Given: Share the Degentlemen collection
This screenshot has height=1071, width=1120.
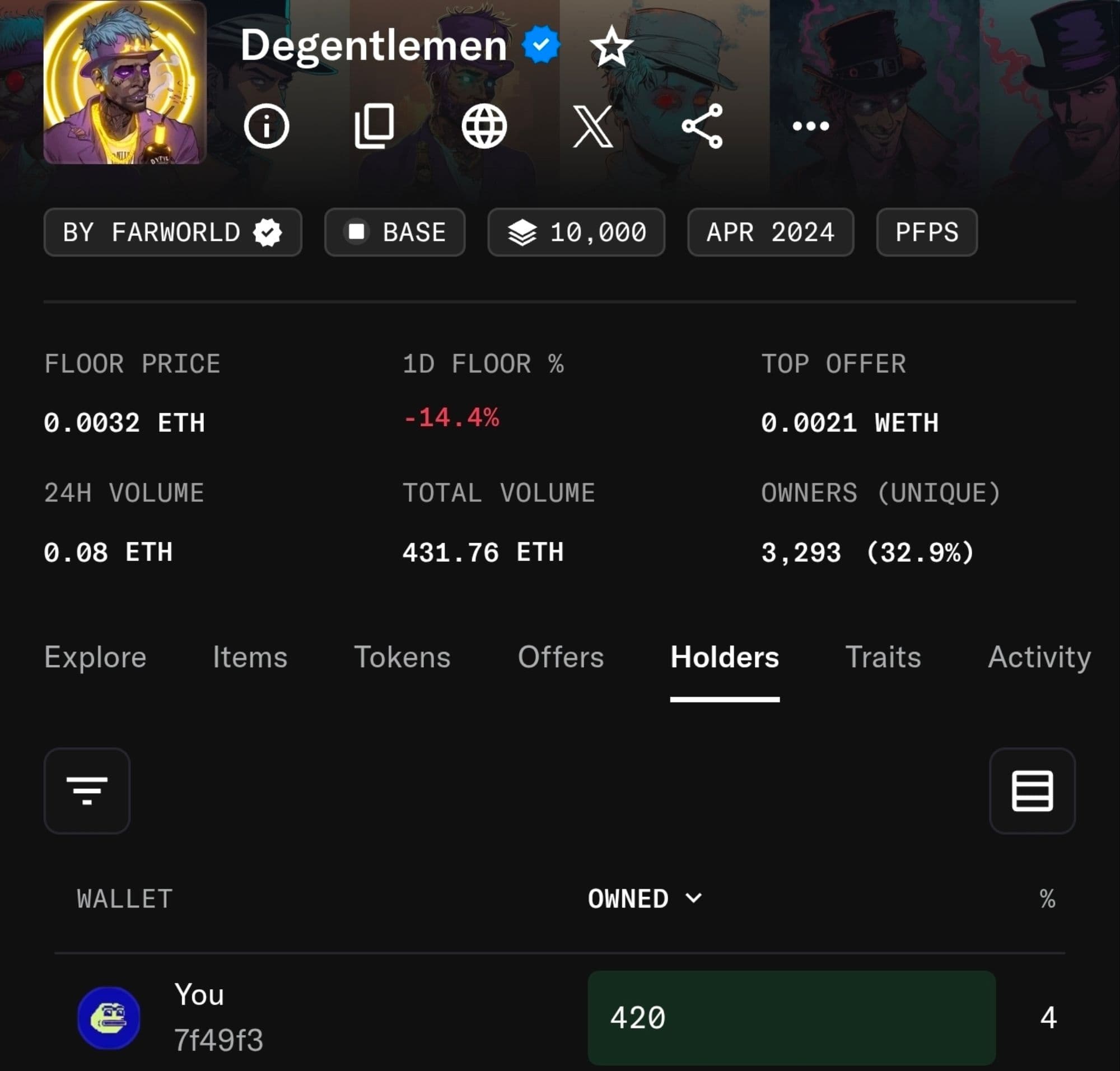Looking at the screenshot, I should click(x=702, y=126).
